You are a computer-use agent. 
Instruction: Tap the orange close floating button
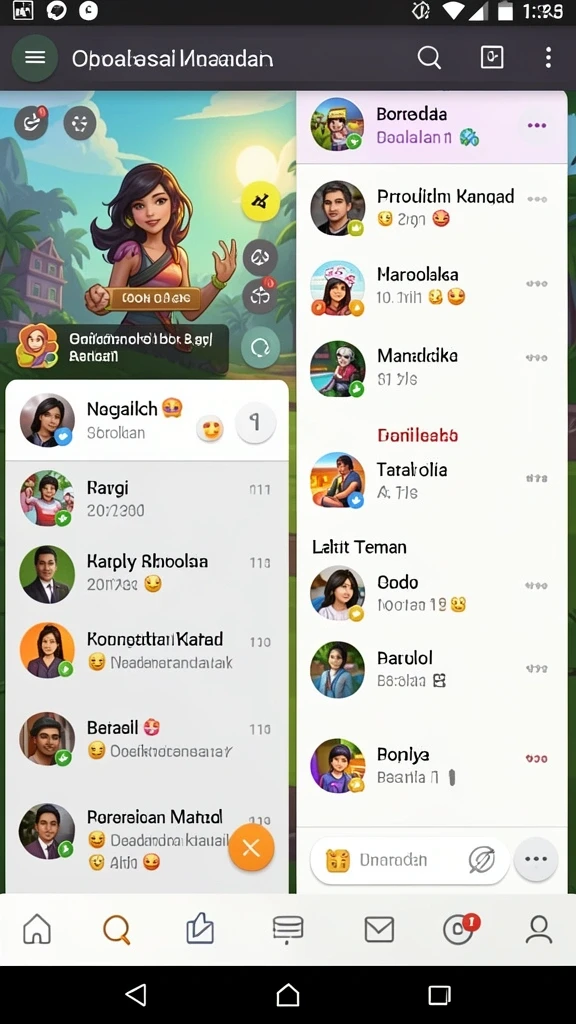tap(251, 848)
